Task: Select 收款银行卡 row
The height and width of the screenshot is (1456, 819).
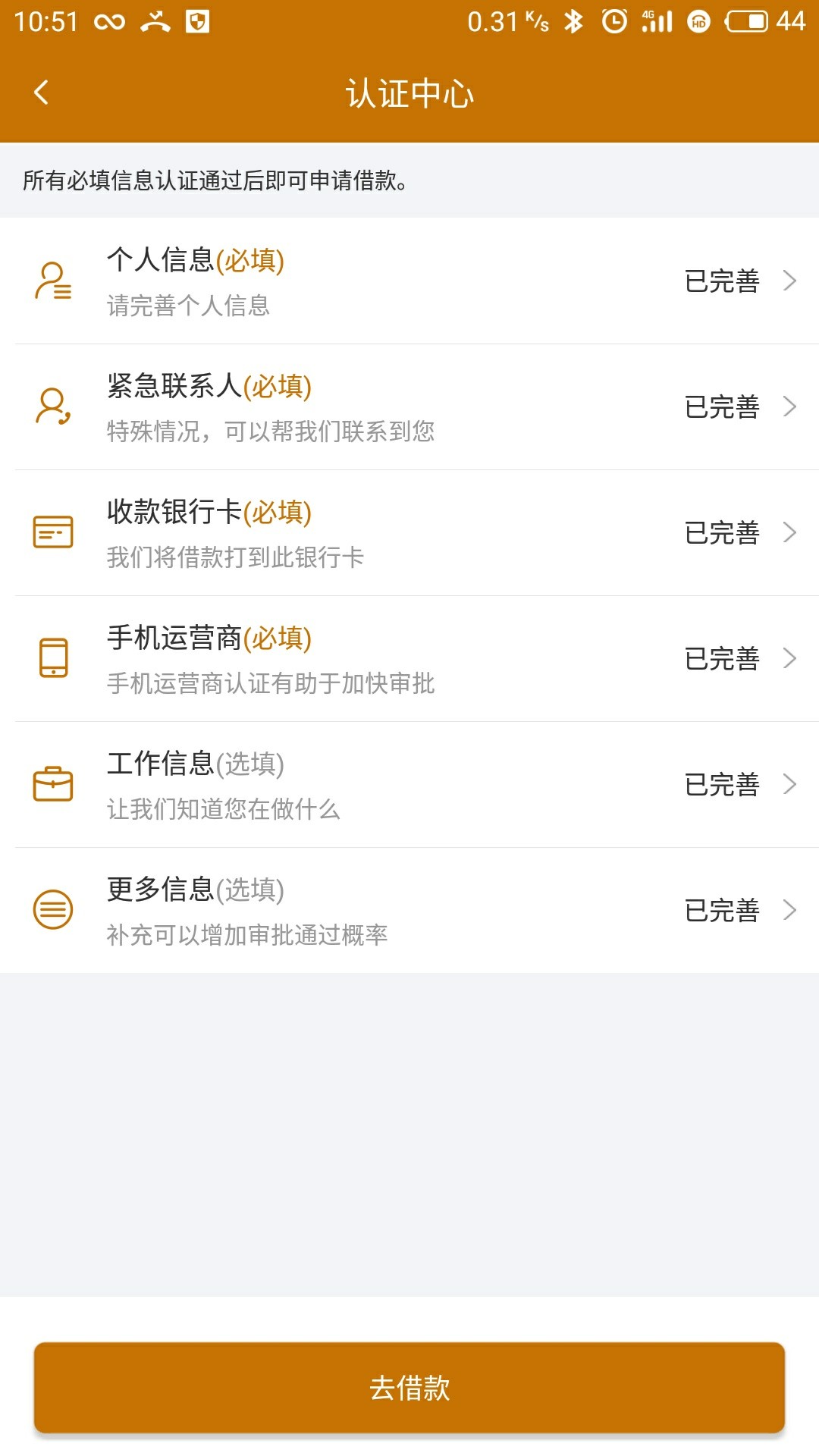Action: pos(409,533)
